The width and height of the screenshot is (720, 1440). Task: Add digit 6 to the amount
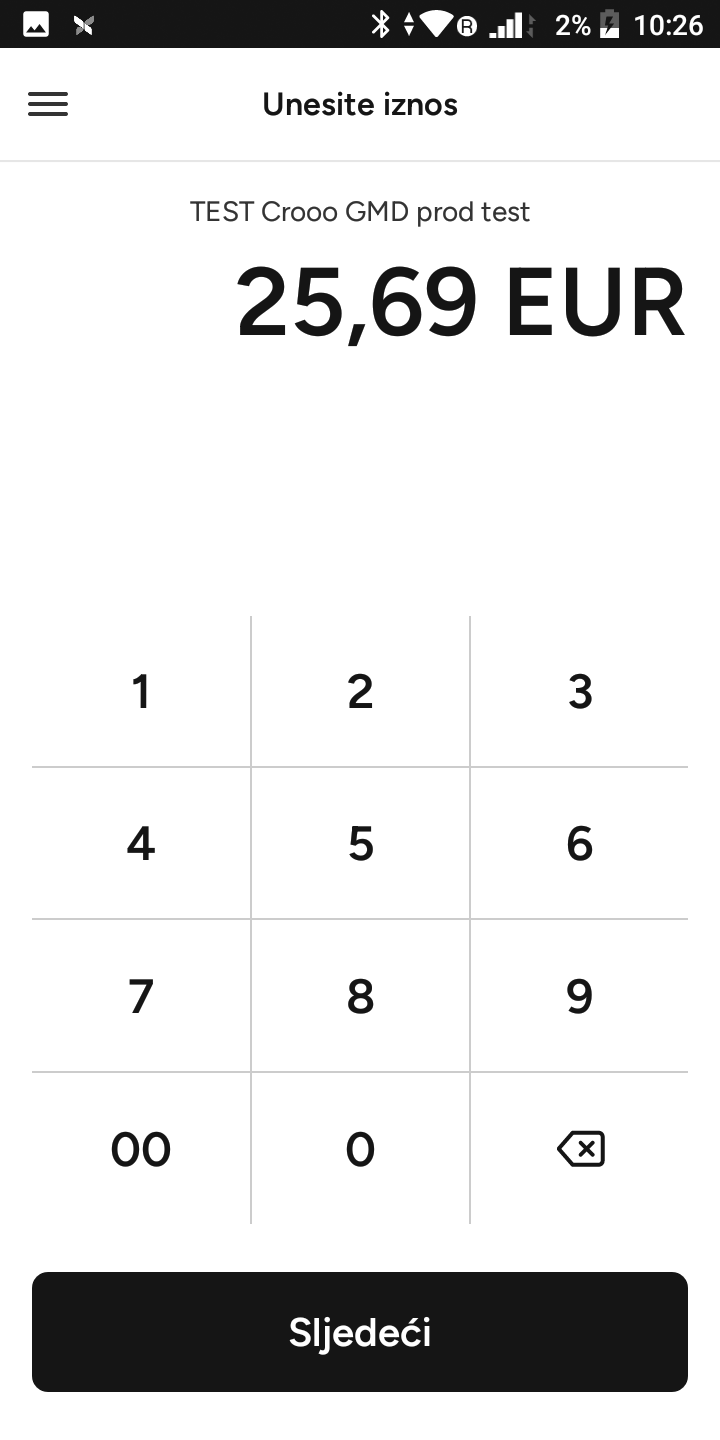pyautogui.click(x=579, y=843)
